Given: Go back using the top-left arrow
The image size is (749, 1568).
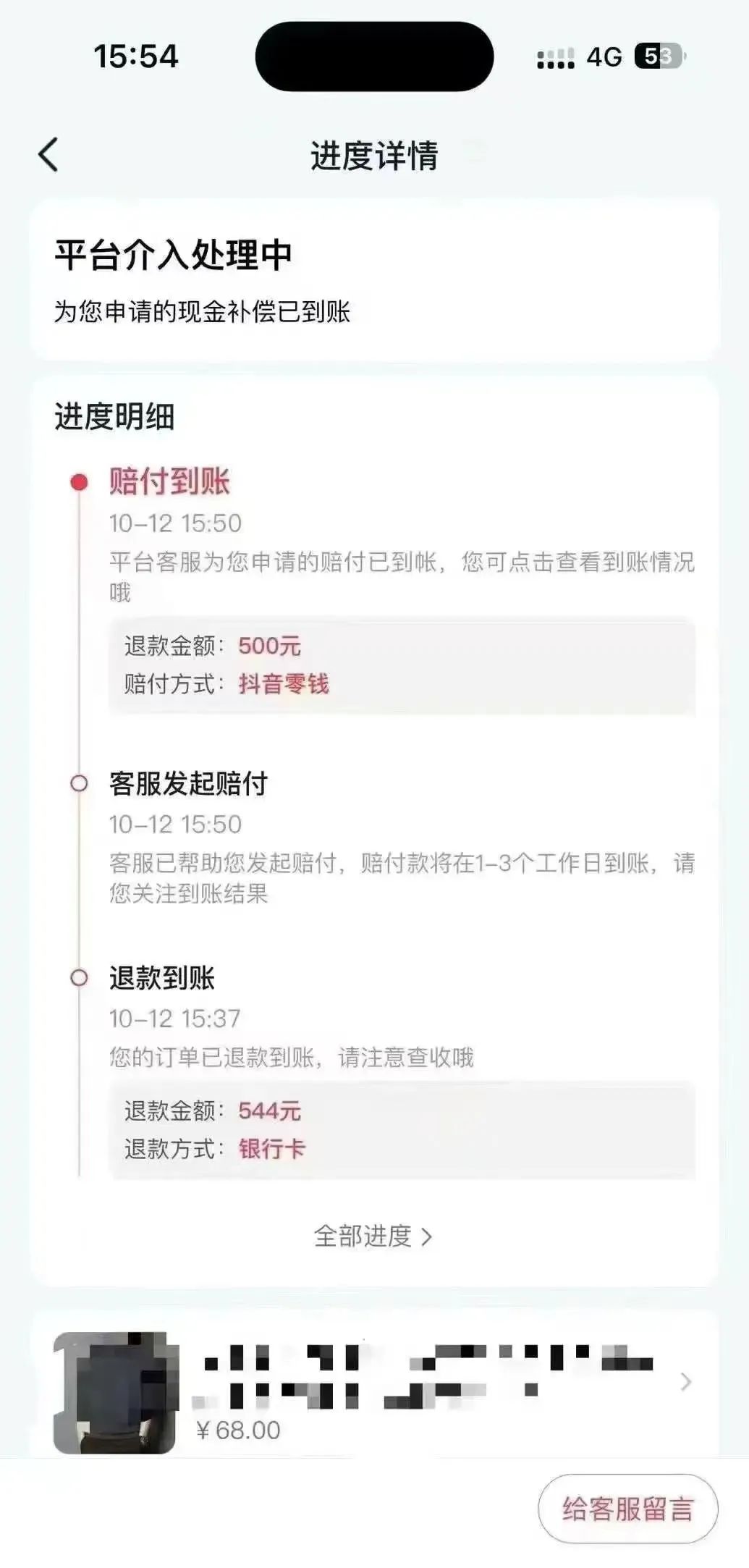Looking at the screenshot, I should click(x=48, y=155).
